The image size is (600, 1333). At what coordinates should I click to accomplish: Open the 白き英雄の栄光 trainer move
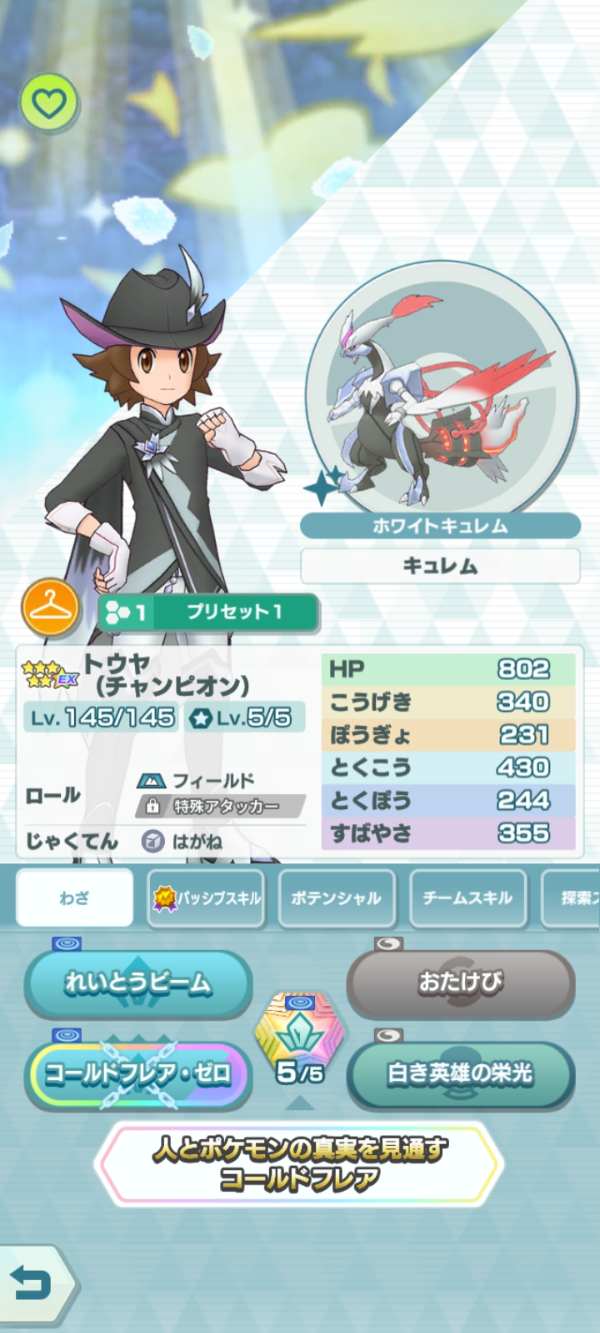coord(461,1075)
